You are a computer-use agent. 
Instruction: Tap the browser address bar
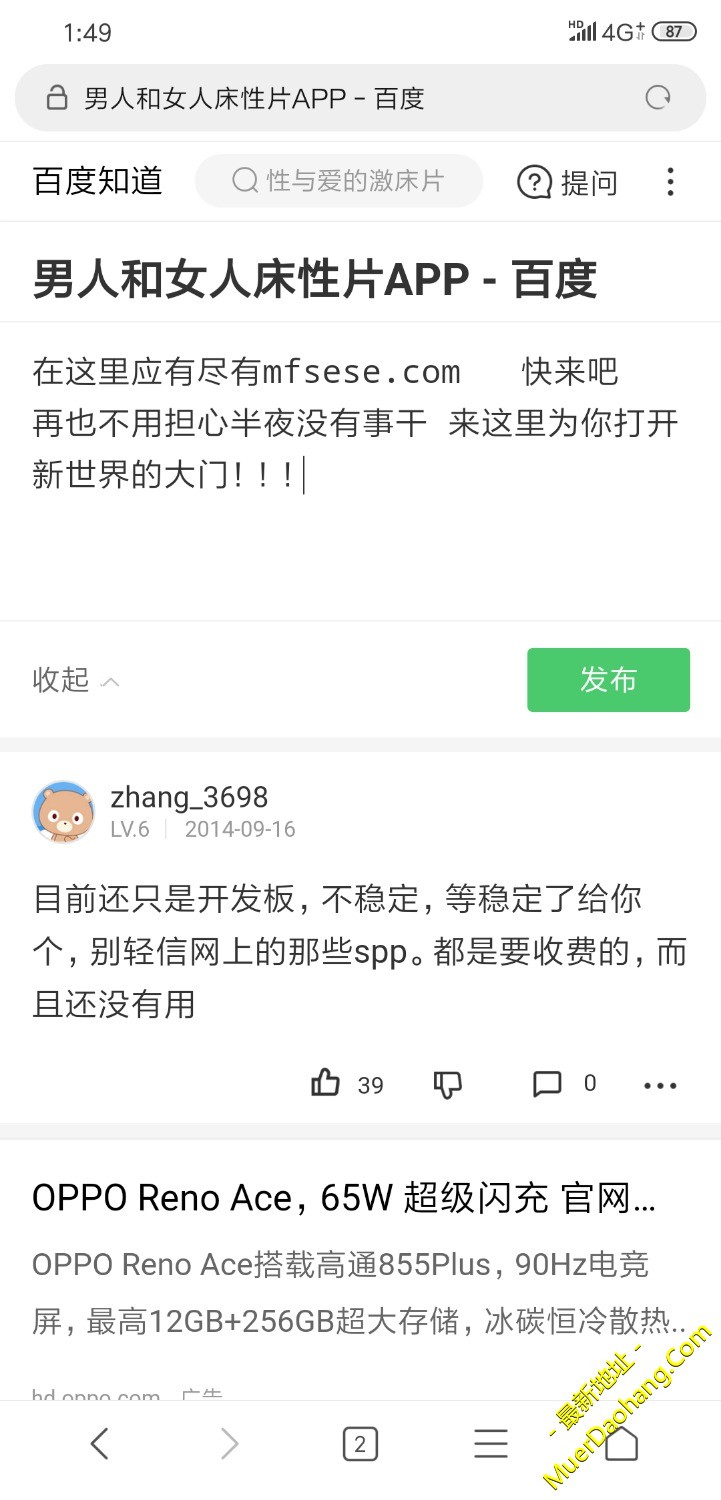pyautogui.click(x=330, y=98)
